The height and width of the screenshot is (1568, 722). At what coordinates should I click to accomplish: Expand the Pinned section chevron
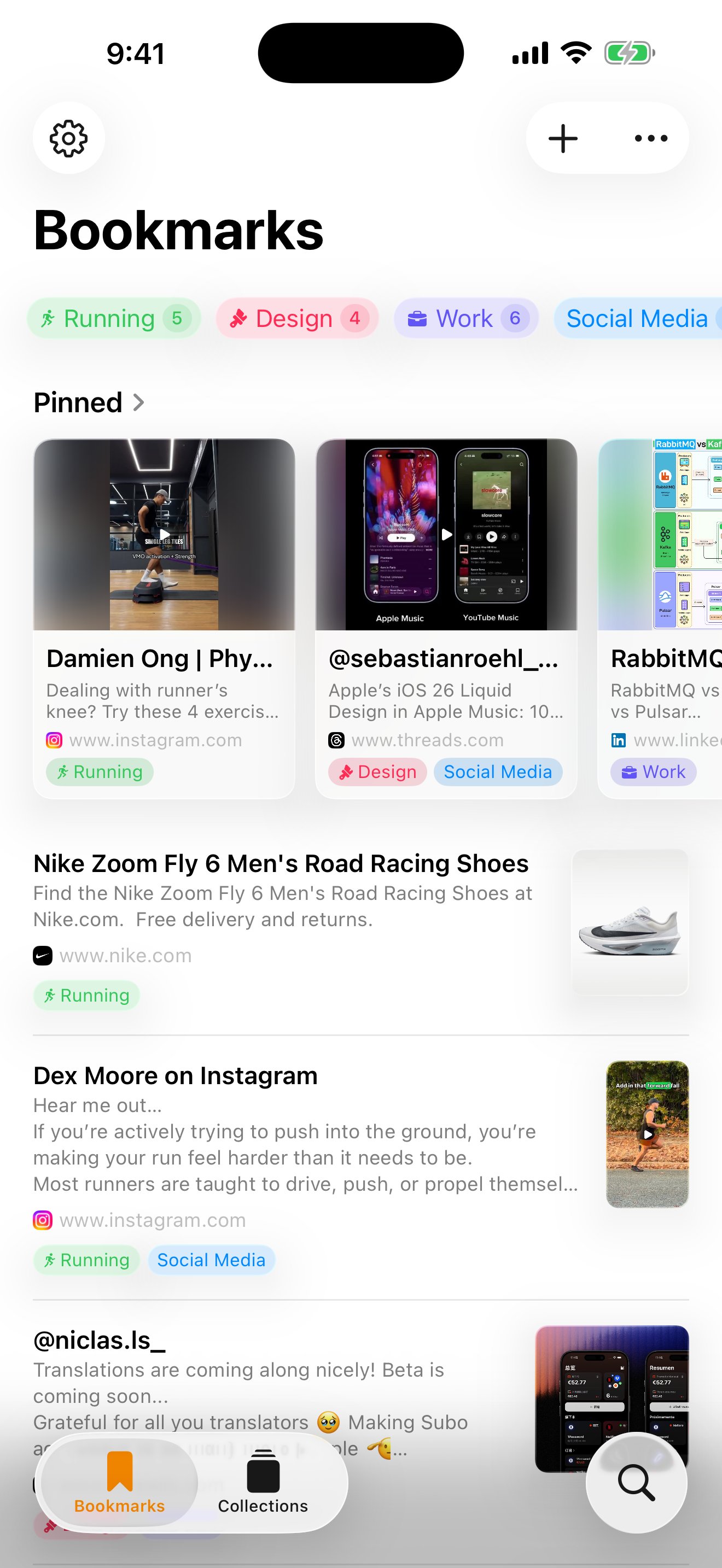(x=140, y=402)
